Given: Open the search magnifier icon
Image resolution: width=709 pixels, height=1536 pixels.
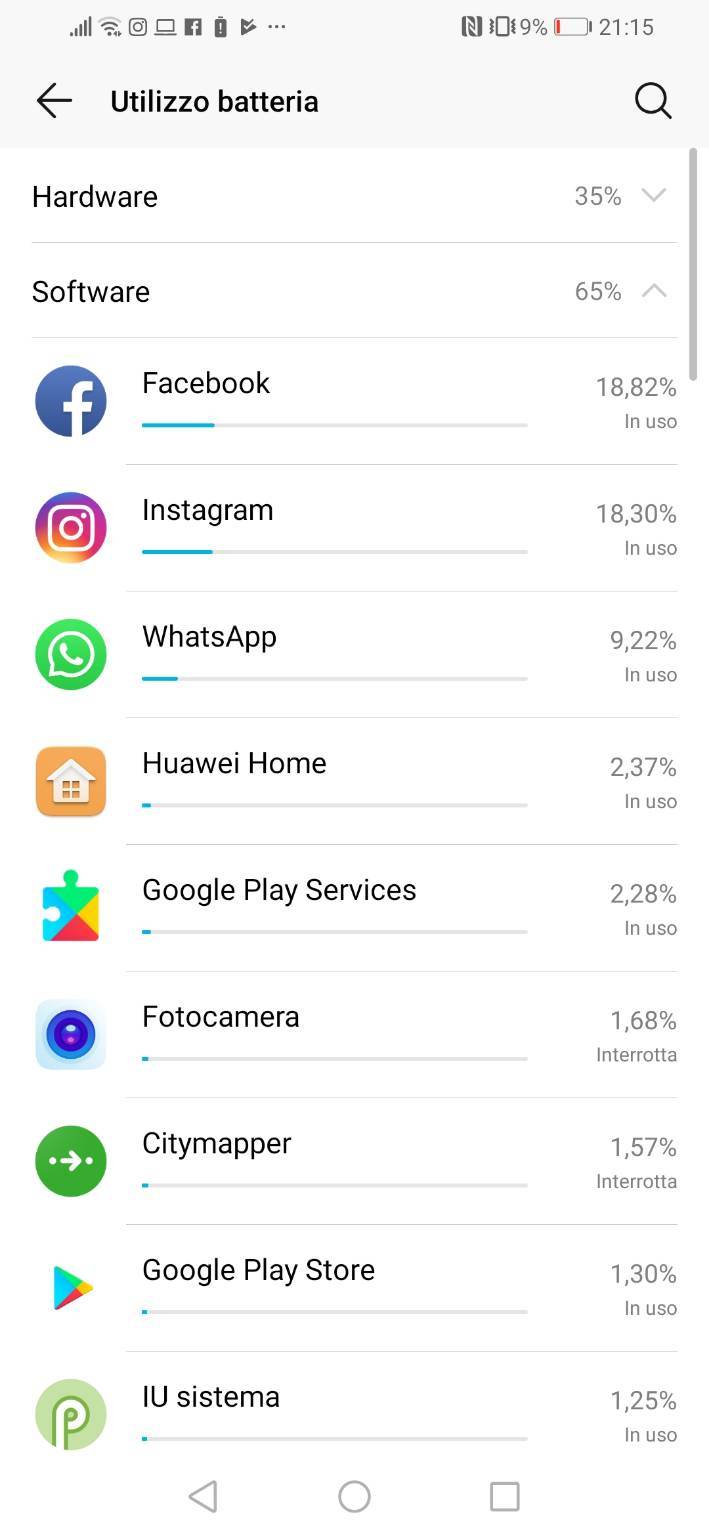Looking at the screenshot, I should [653, 101].
